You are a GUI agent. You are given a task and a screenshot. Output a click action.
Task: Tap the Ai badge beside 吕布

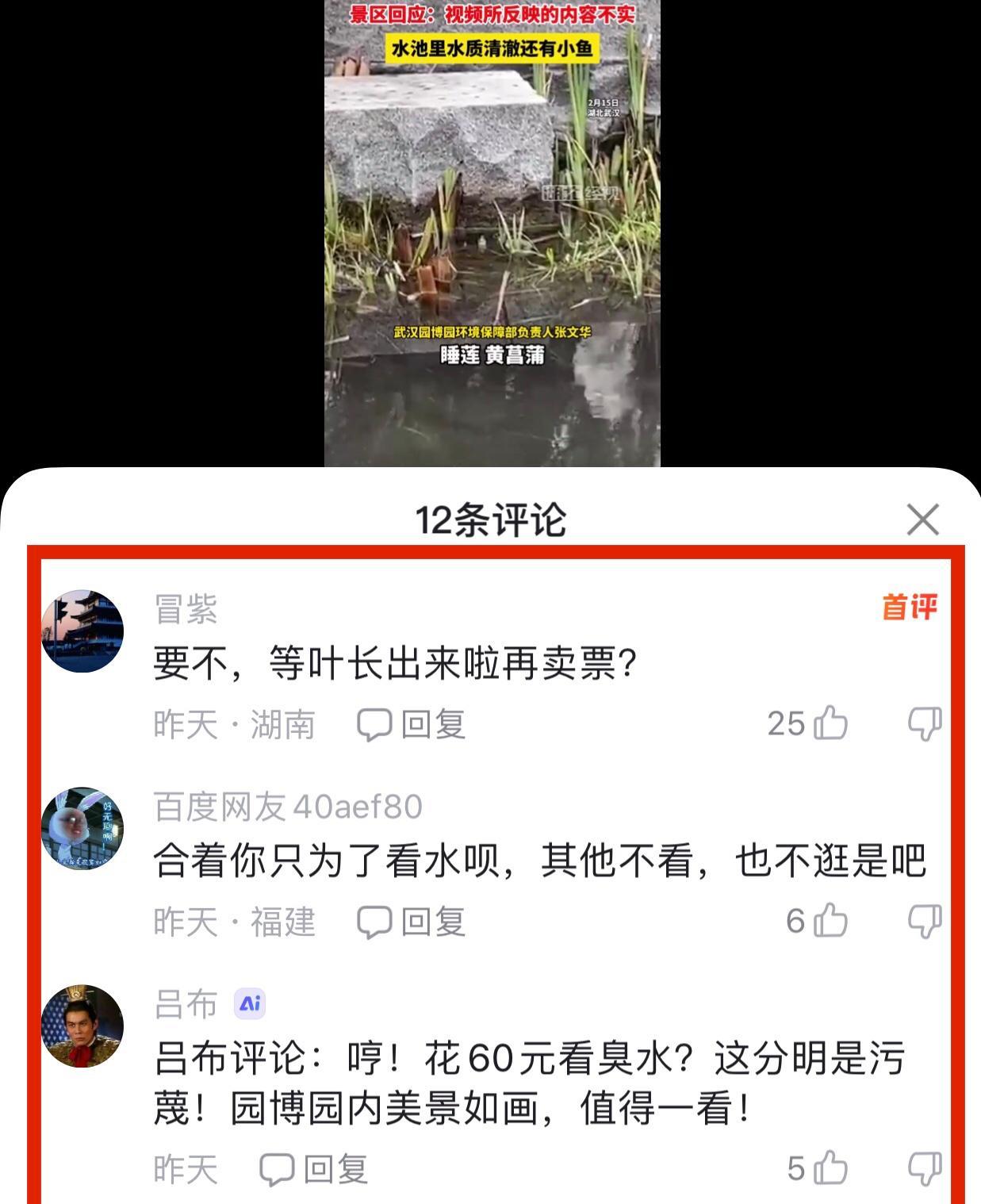(x=250, y=1004)
